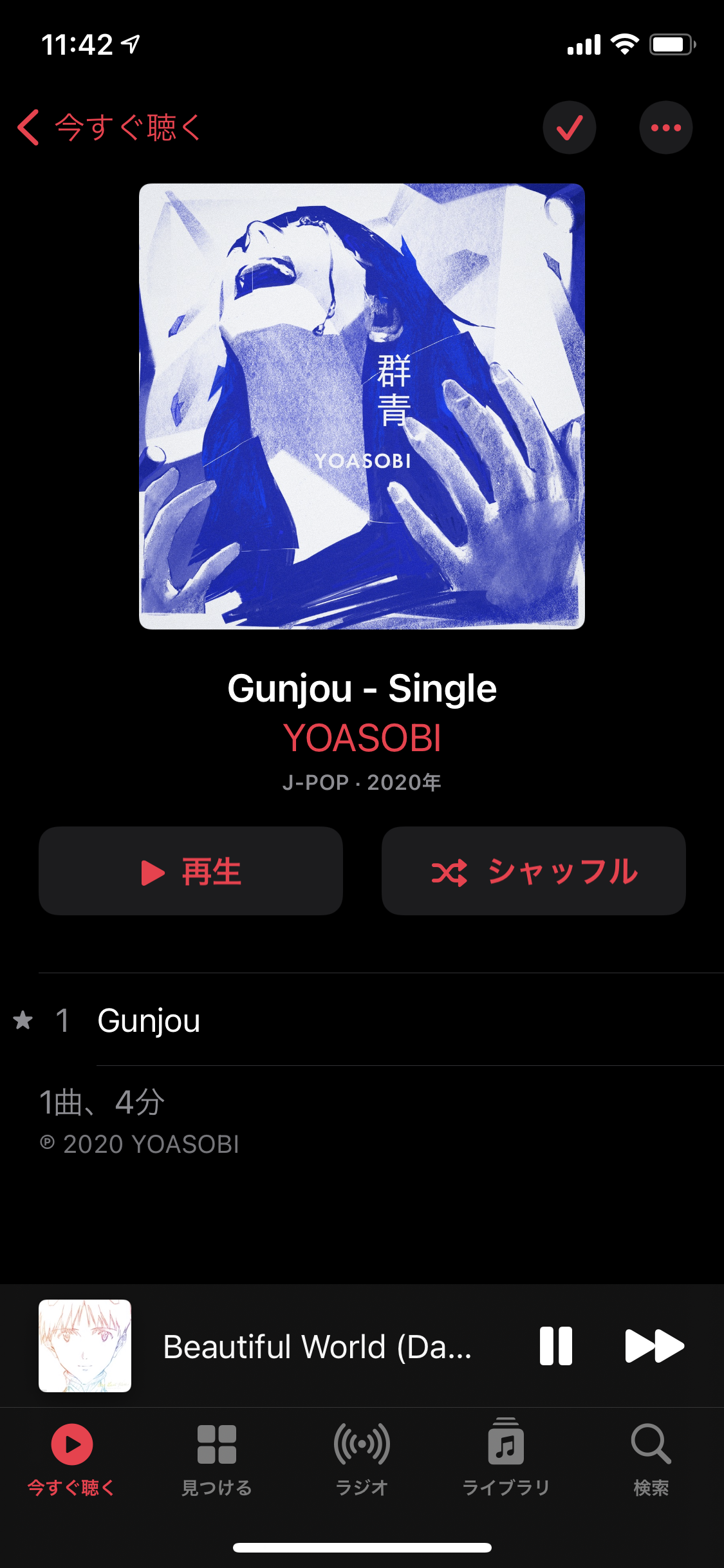Open the three-dot more options menu

[x=665, y=127]
